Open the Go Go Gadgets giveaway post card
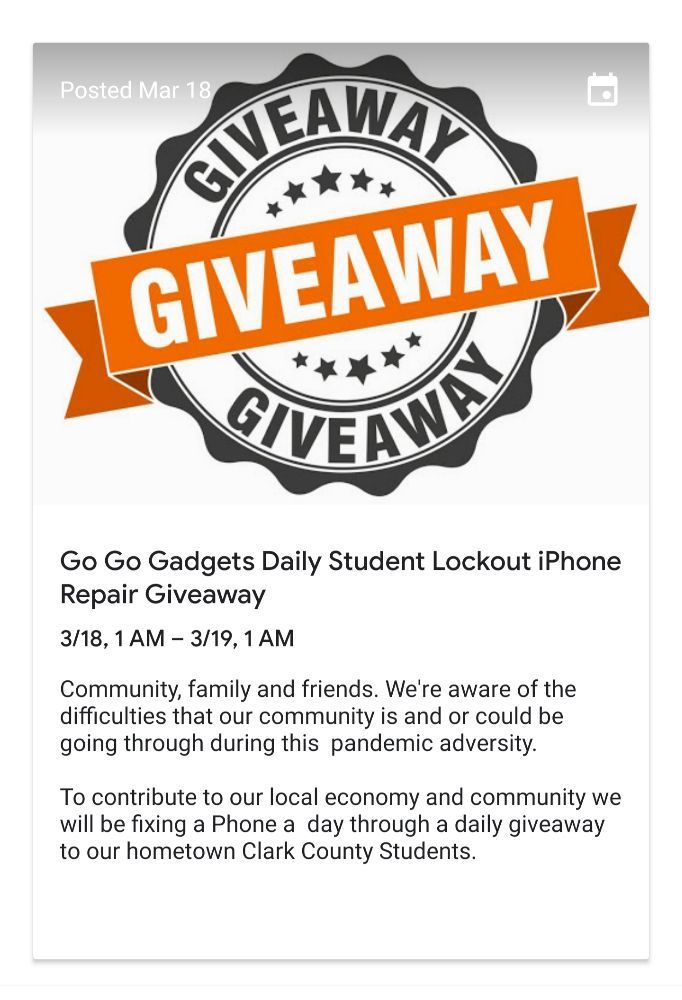Image resolution: width=682 pixels, height=1000 pixels. 341,501
